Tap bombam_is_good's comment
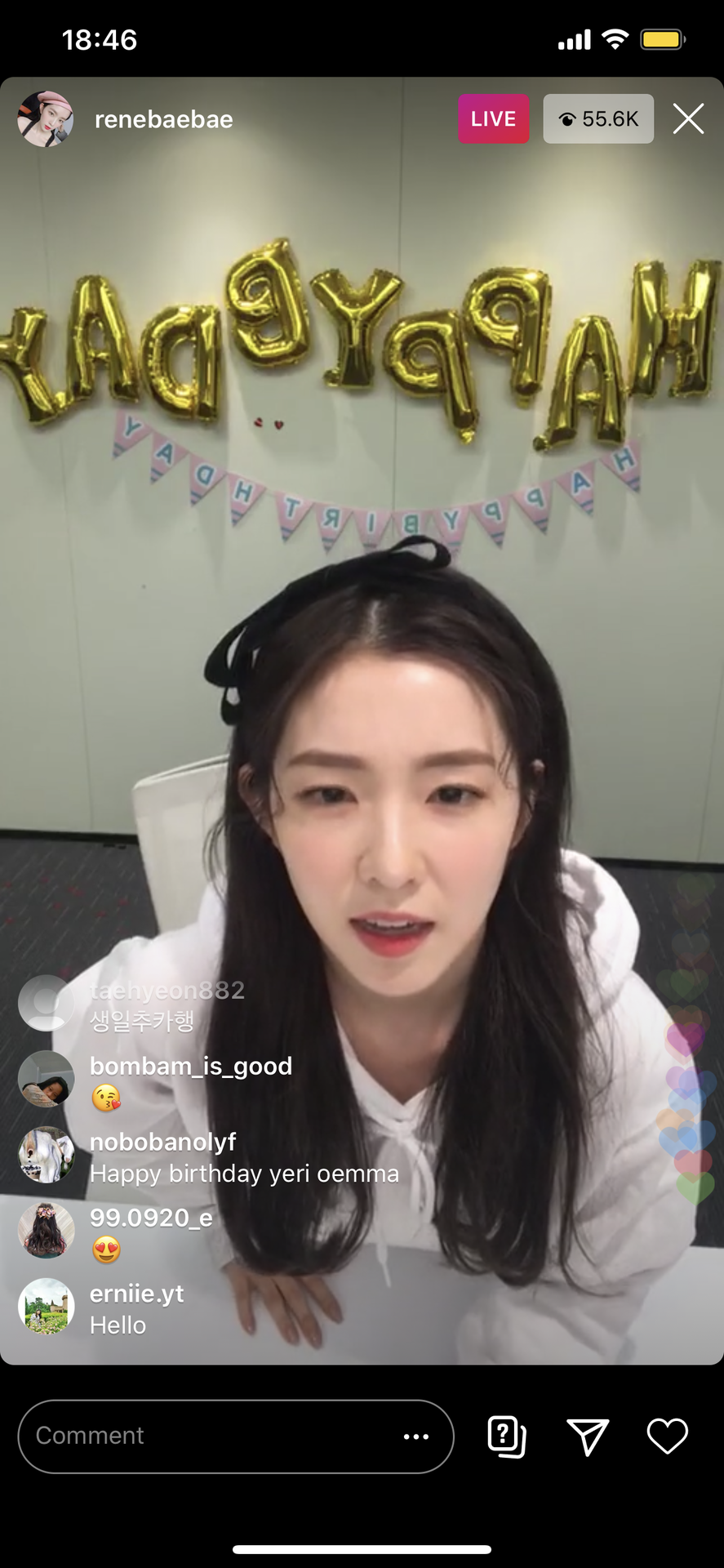This screenshot has width=724, height=1568. [189, 1082]
